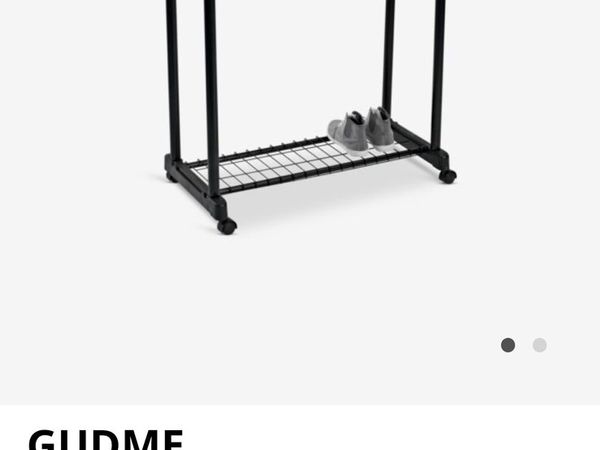Select the second image indicator dot
This screenshot has width=600, height=450.
(x=539, y=345)
